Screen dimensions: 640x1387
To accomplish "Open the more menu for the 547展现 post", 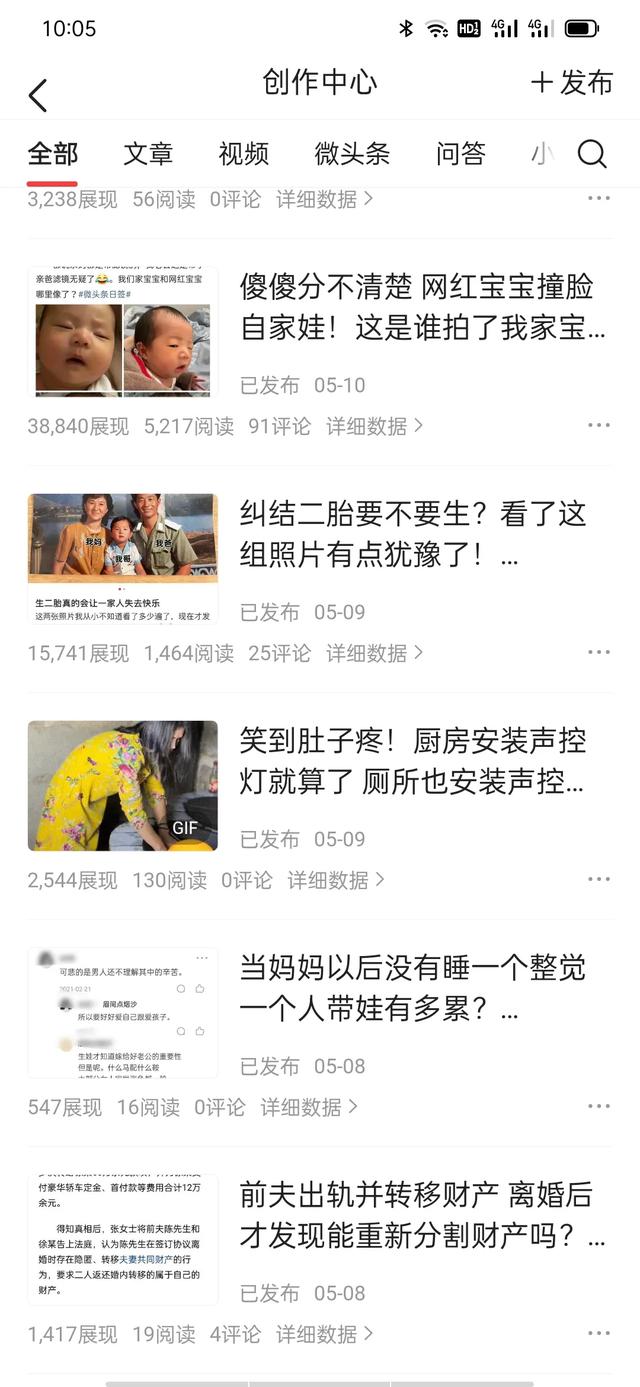I will coord(599,1107).
